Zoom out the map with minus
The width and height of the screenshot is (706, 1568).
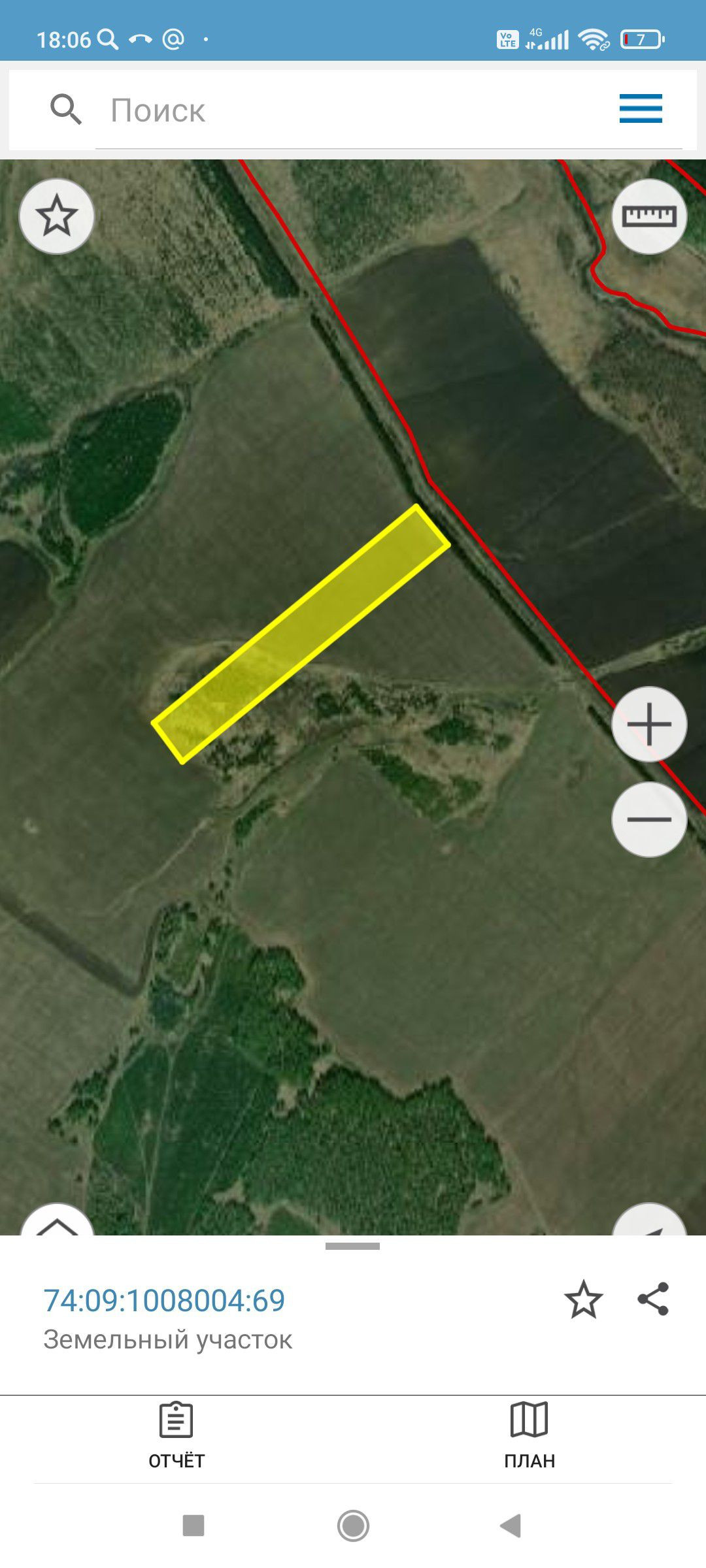[x=649, y=819]
